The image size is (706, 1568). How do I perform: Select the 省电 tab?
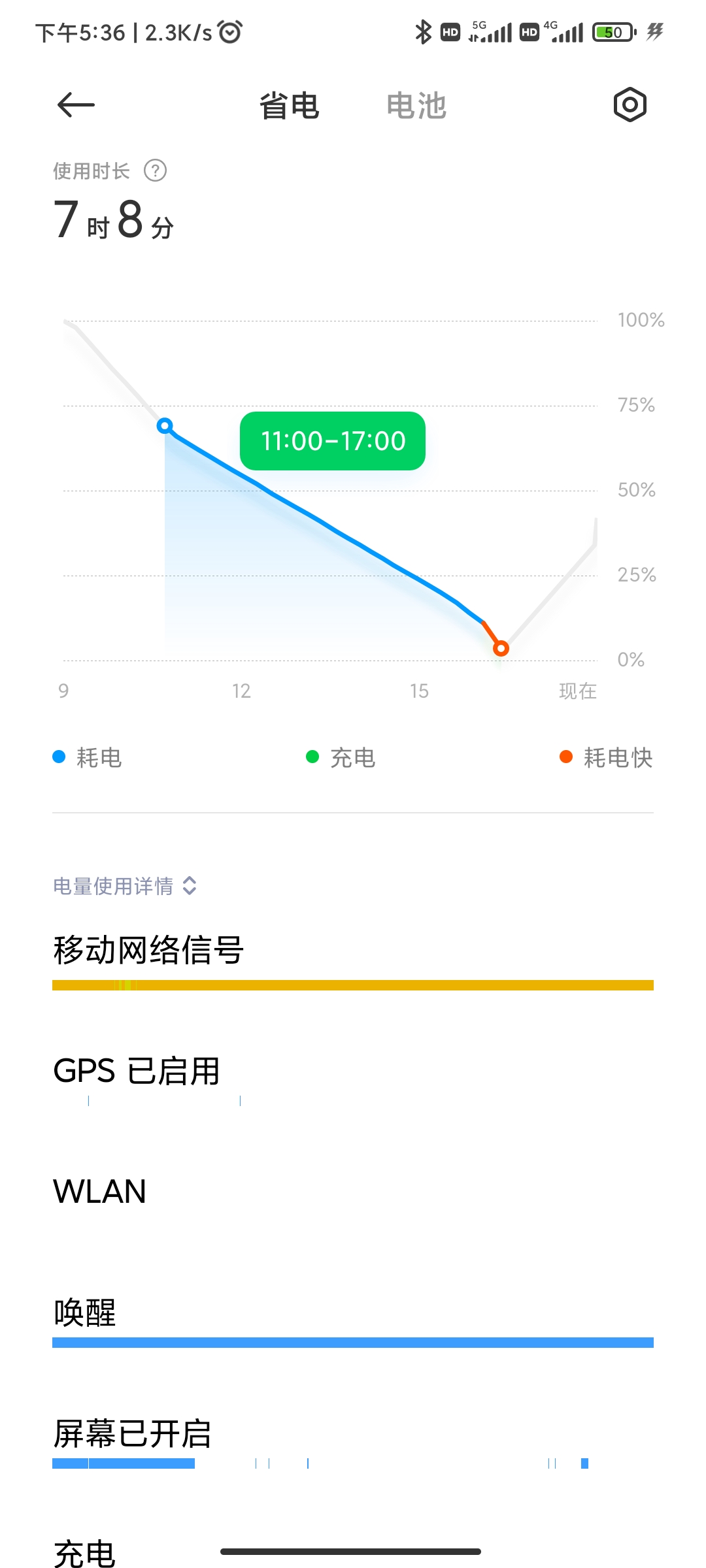[x=290, y=105]
